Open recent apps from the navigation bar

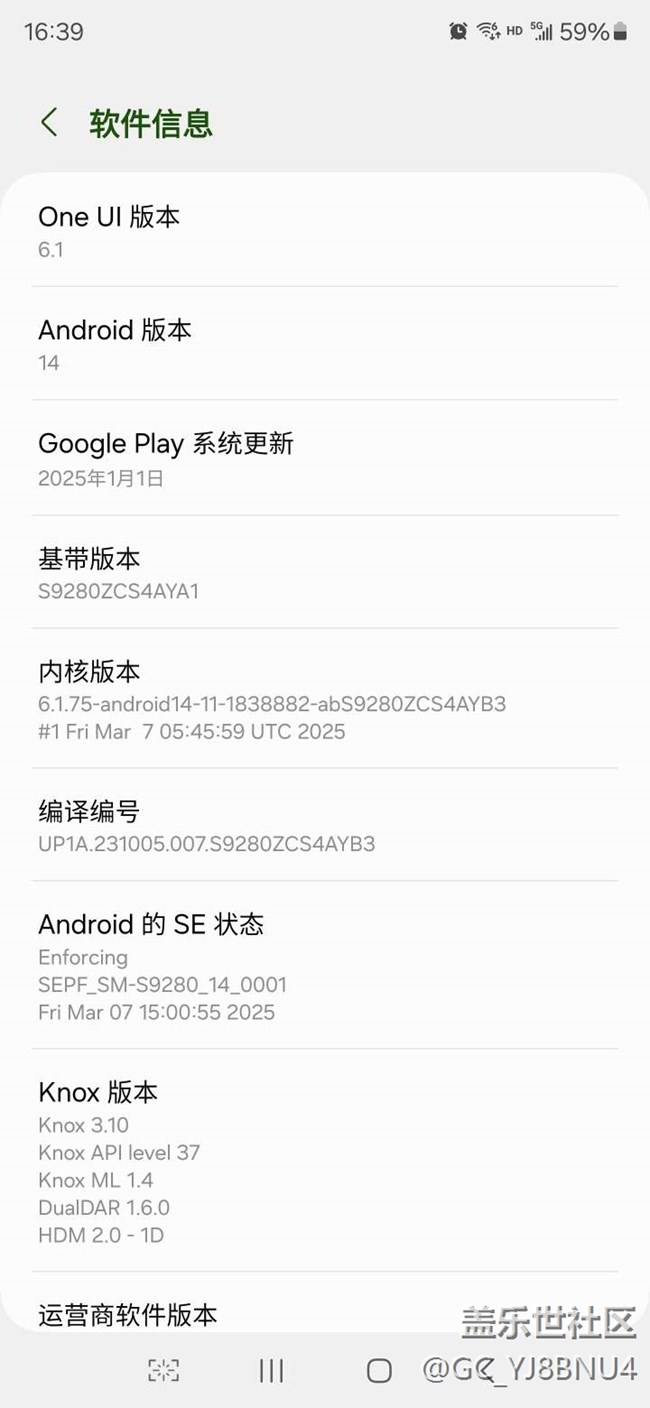(271, 1370)
